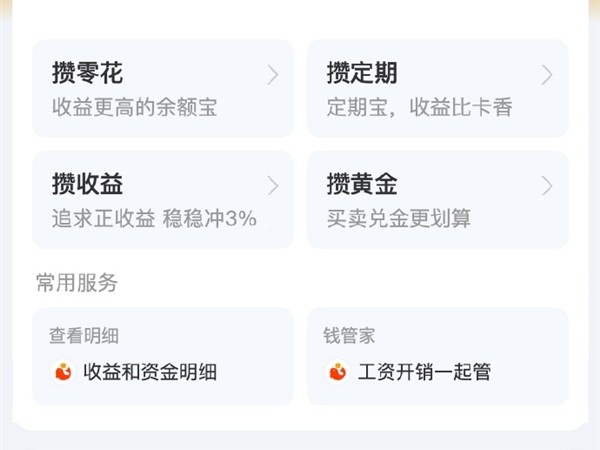The width and height of the screenshot is (600, 450).
Task: Open the 攒定期 card
Action: (437, 89)
